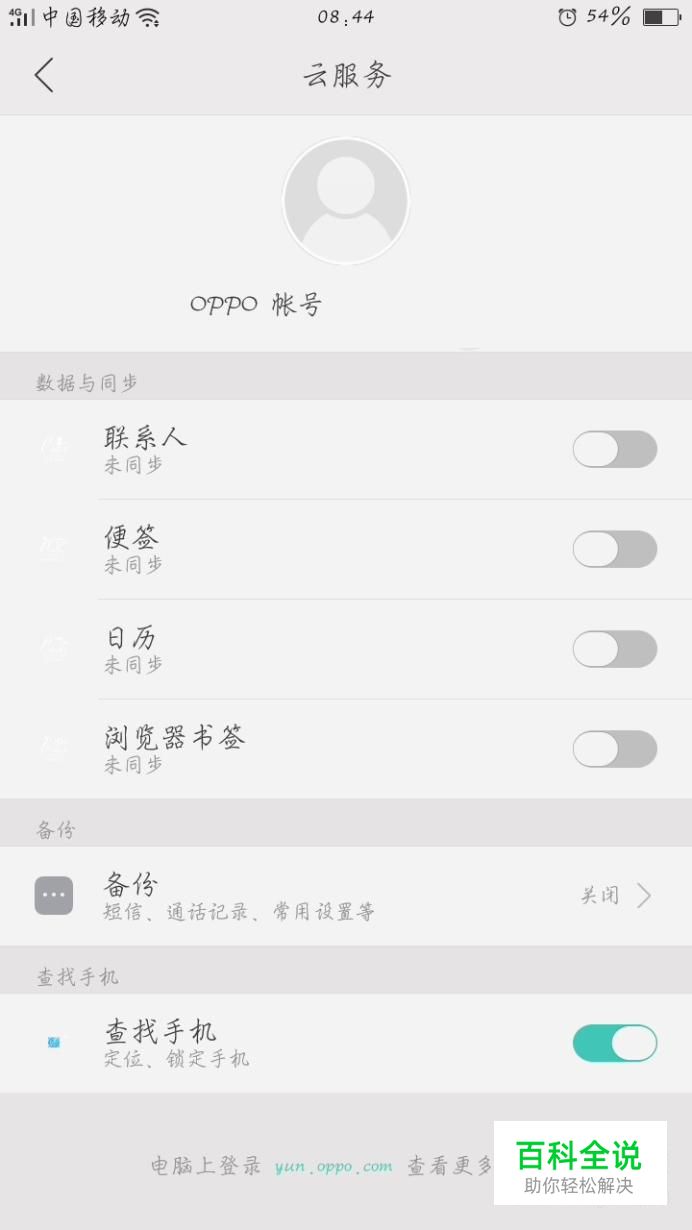Viewport: 692px width, 1230px height.
Task: Turn on 便签 sync
Action: click(x=614, y=549)
